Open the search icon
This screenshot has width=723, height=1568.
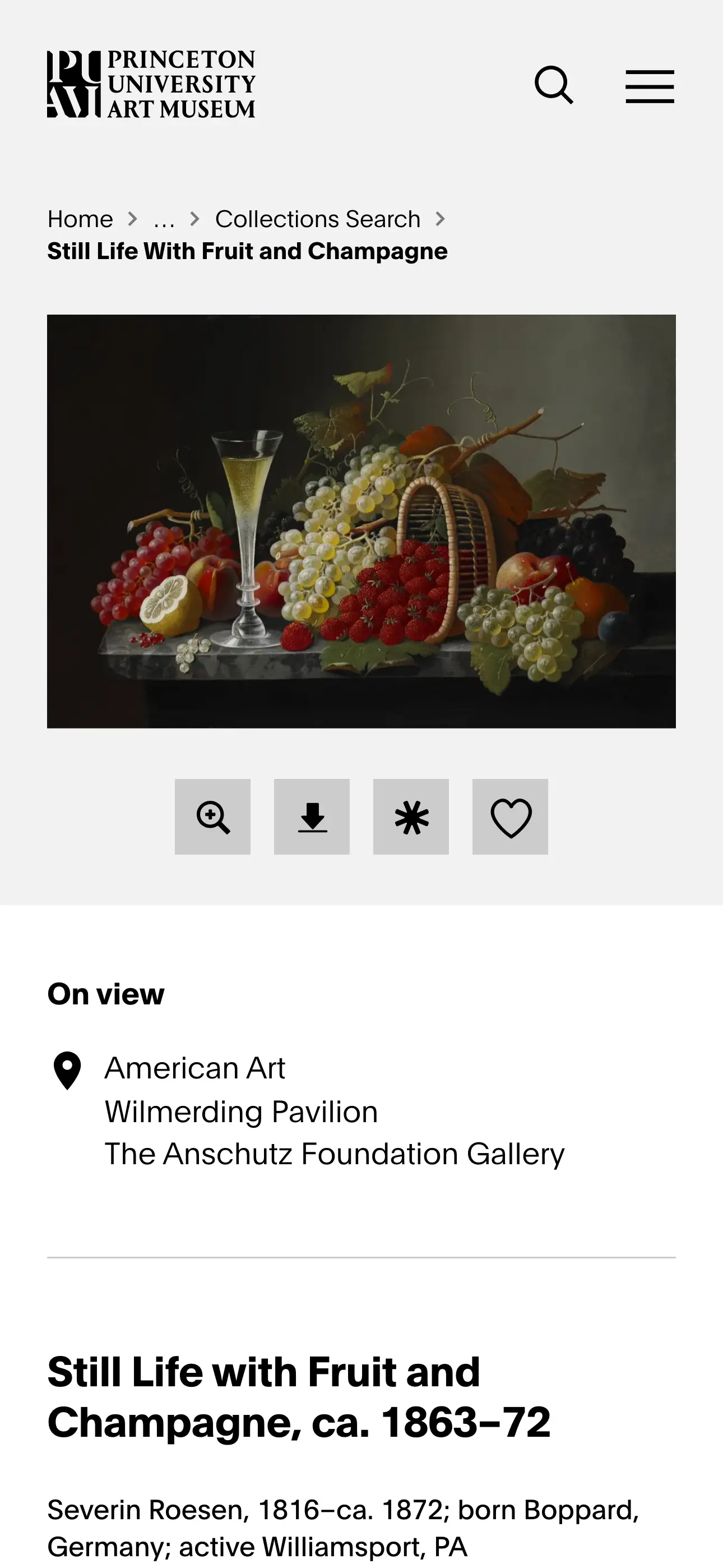coord(553,85)
